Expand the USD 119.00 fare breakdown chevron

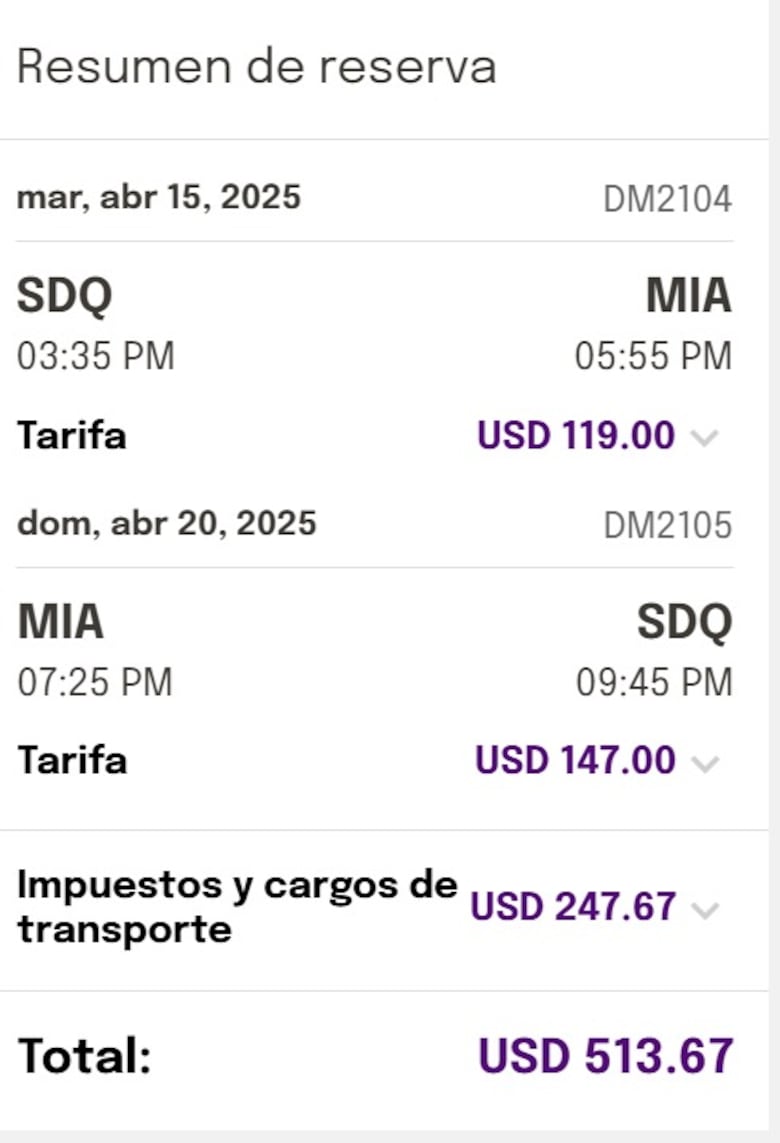click(707, 436)
